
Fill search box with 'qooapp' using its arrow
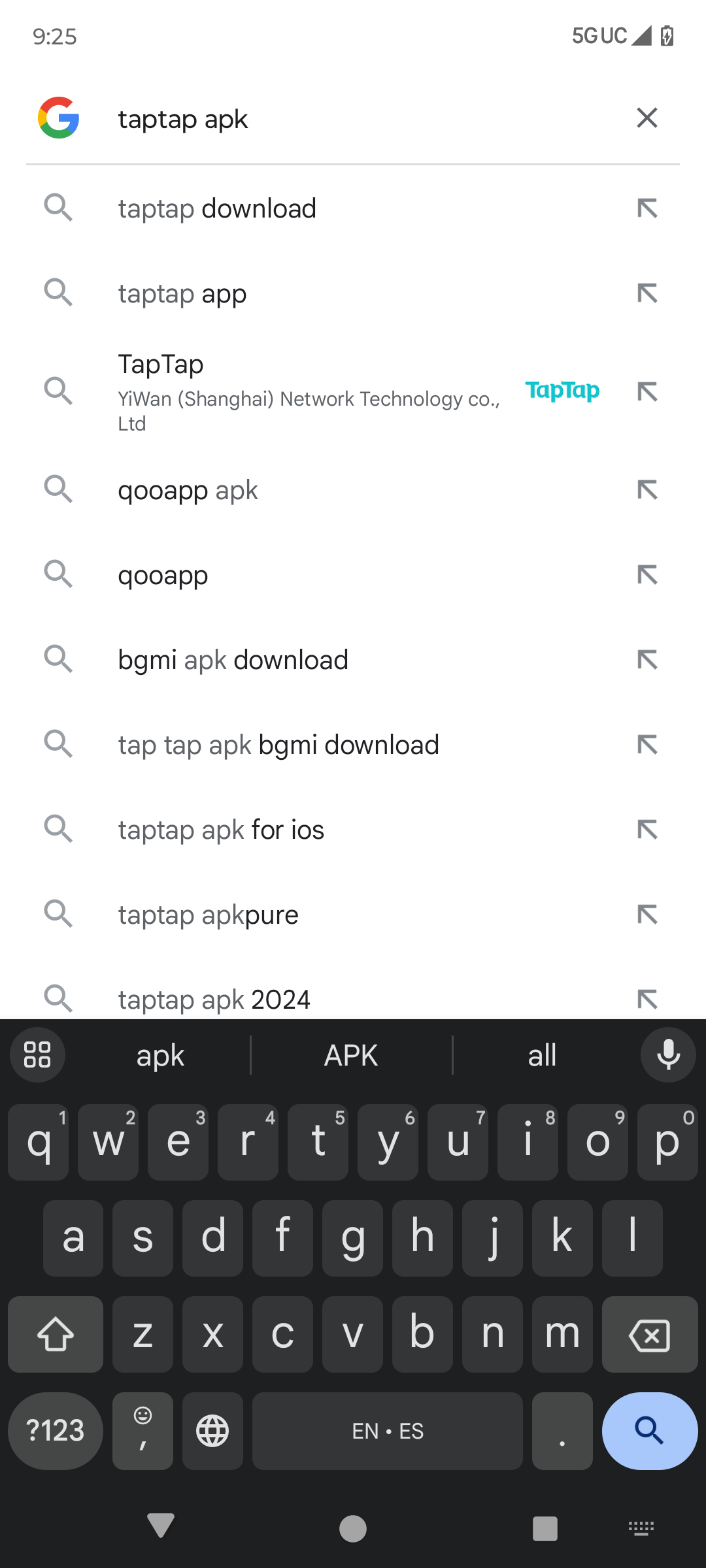(x=647, y=575)
